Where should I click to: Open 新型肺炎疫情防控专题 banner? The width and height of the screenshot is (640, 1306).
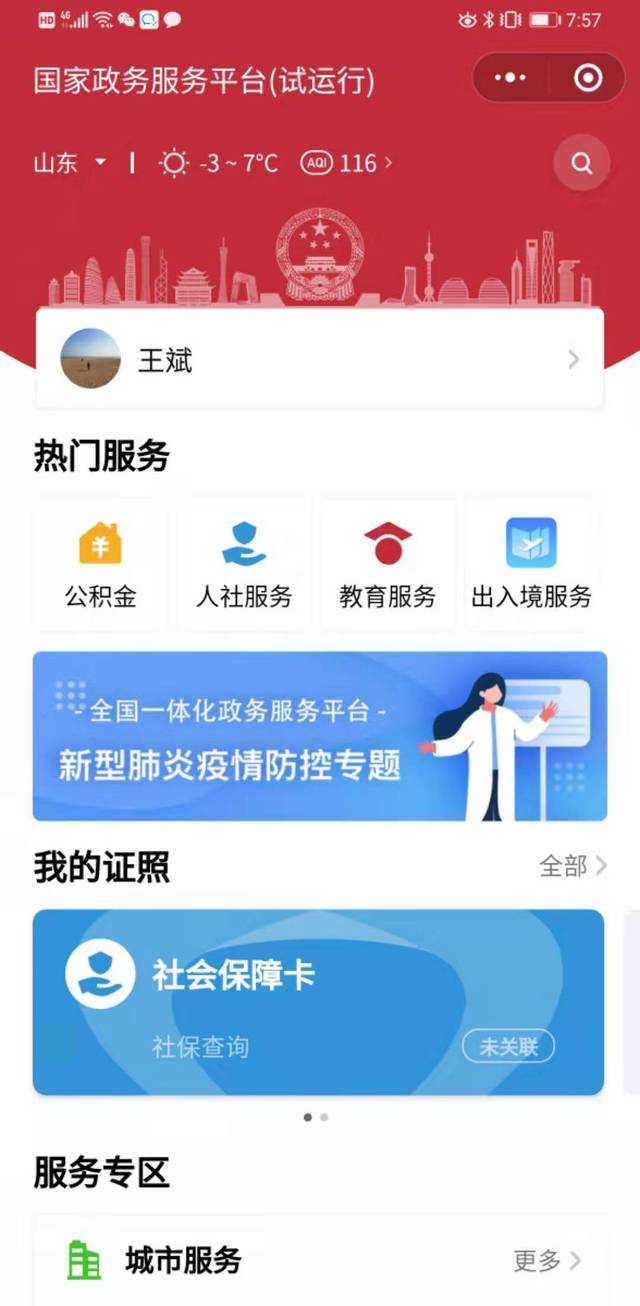coord(320,736)
